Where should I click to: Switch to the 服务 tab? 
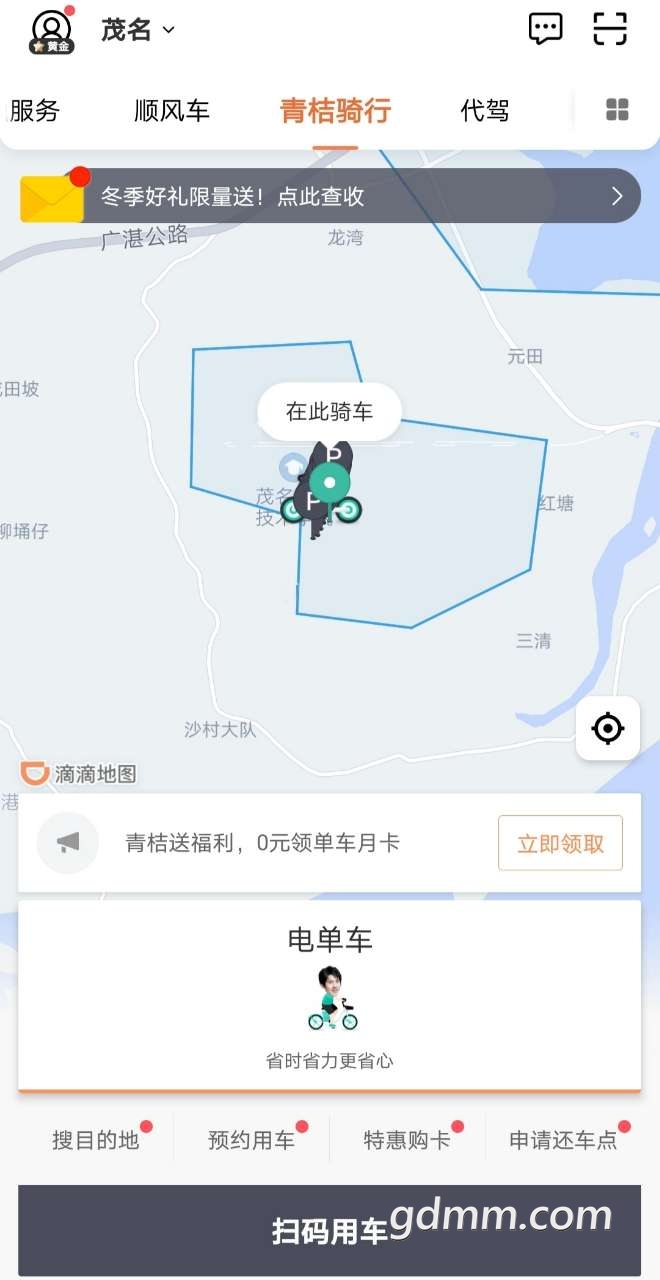[x=35, y=111]
